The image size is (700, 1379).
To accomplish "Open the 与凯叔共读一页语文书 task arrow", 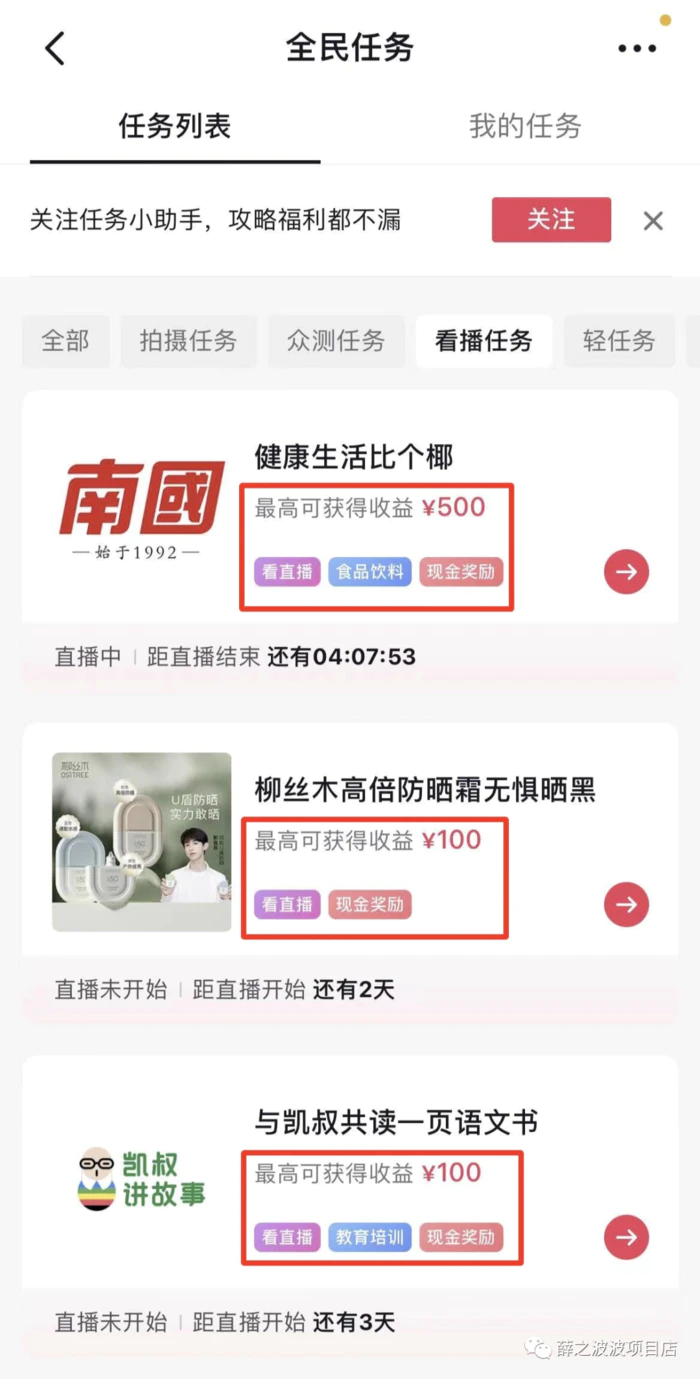I will click(626, 1237).
